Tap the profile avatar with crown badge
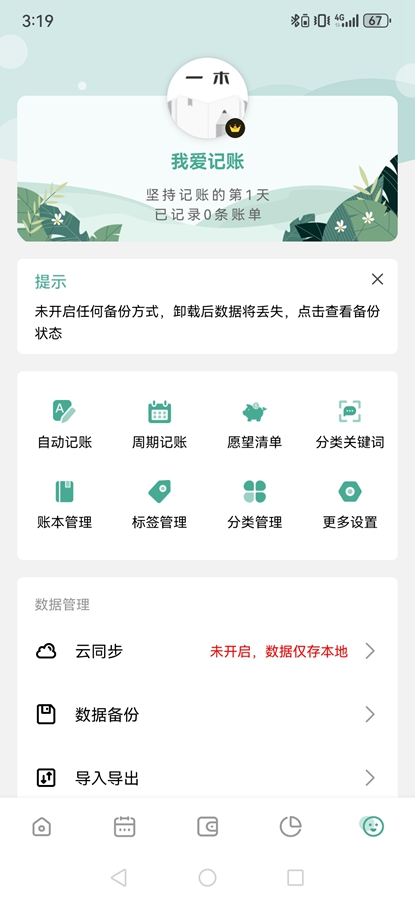 point(207,99)
